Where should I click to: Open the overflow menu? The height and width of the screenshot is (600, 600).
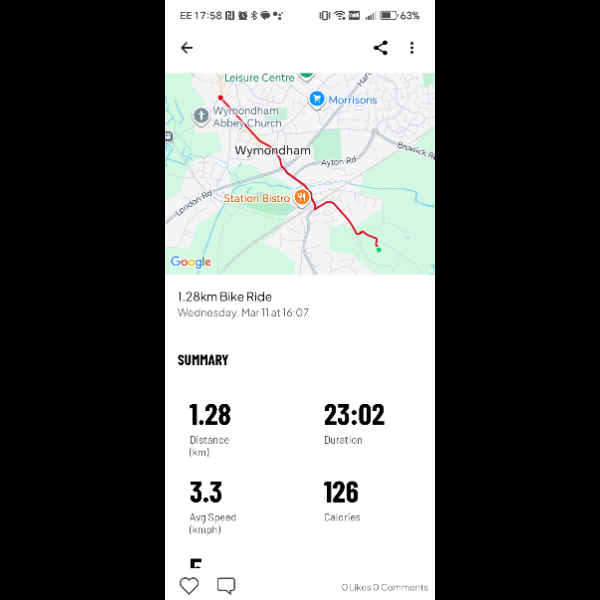click(x=412, y=47)
